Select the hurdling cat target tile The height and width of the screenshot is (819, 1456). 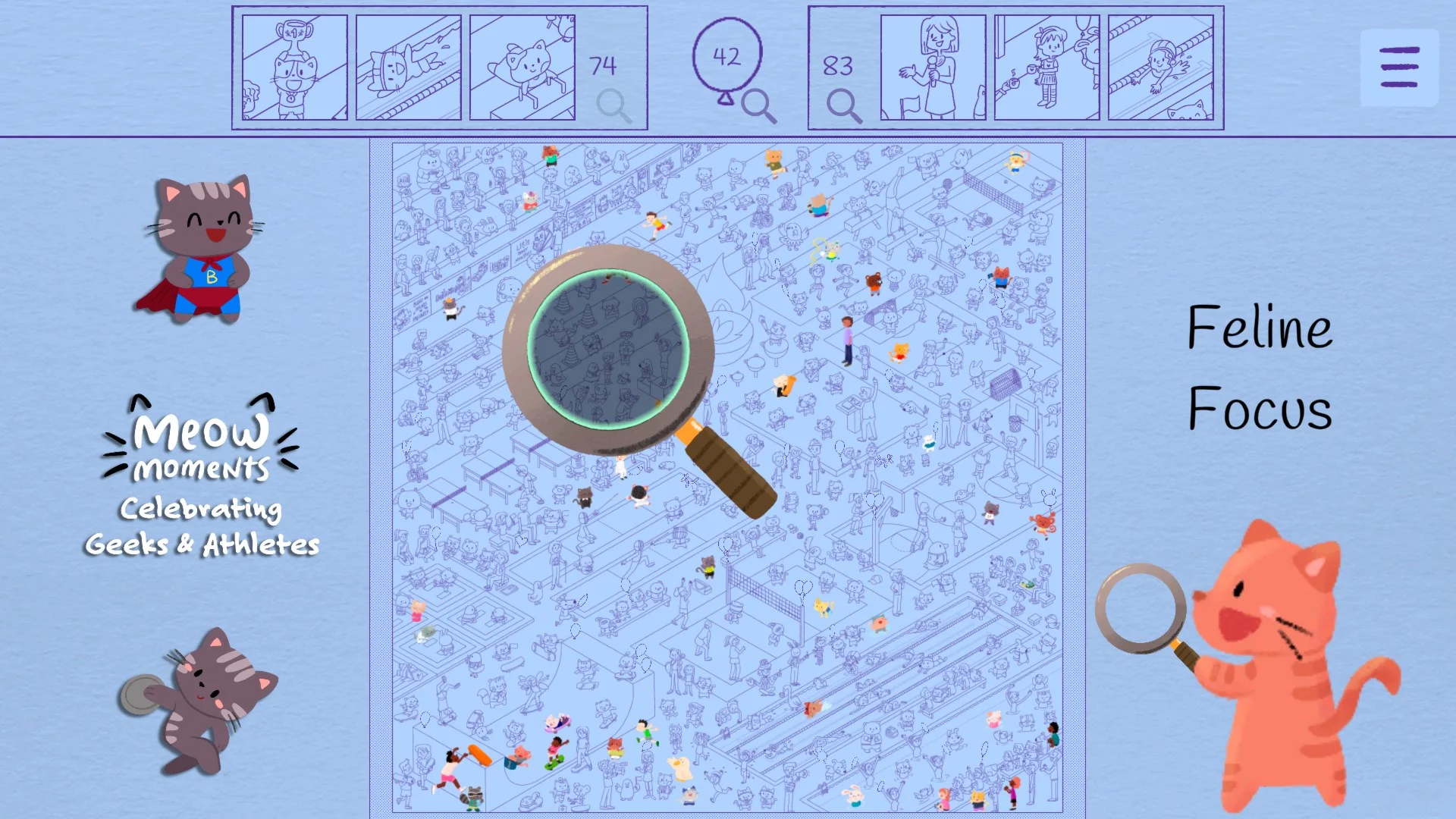[522, 68]
